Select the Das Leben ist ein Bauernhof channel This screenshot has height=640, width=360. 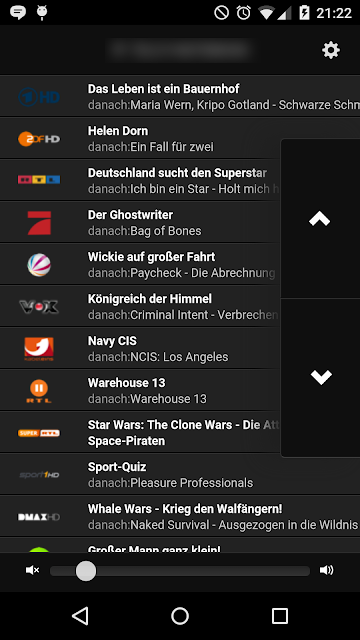coord(180,96)
